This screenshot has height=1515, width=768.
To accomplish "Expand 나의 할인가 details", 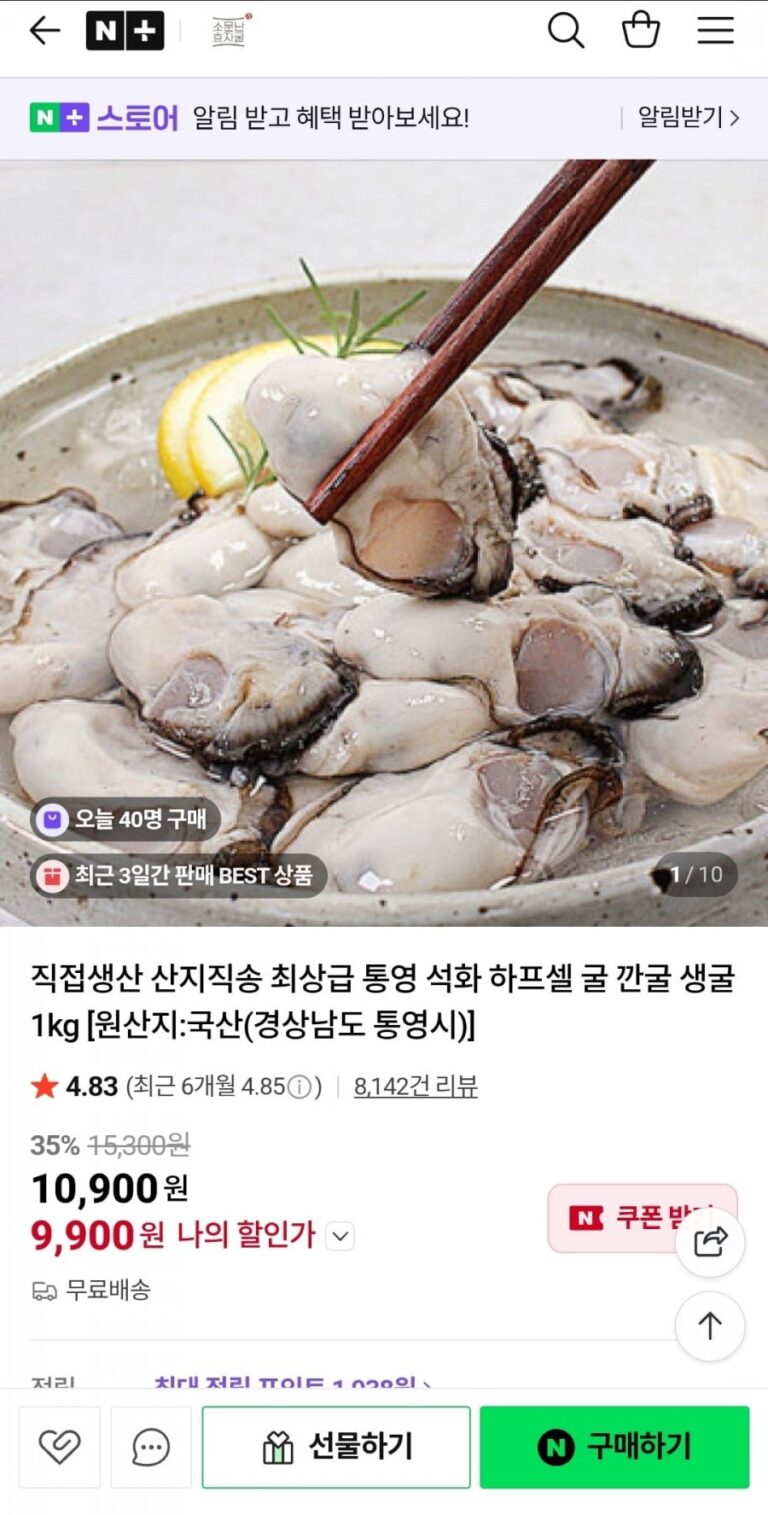I will tap(340, 1237).
